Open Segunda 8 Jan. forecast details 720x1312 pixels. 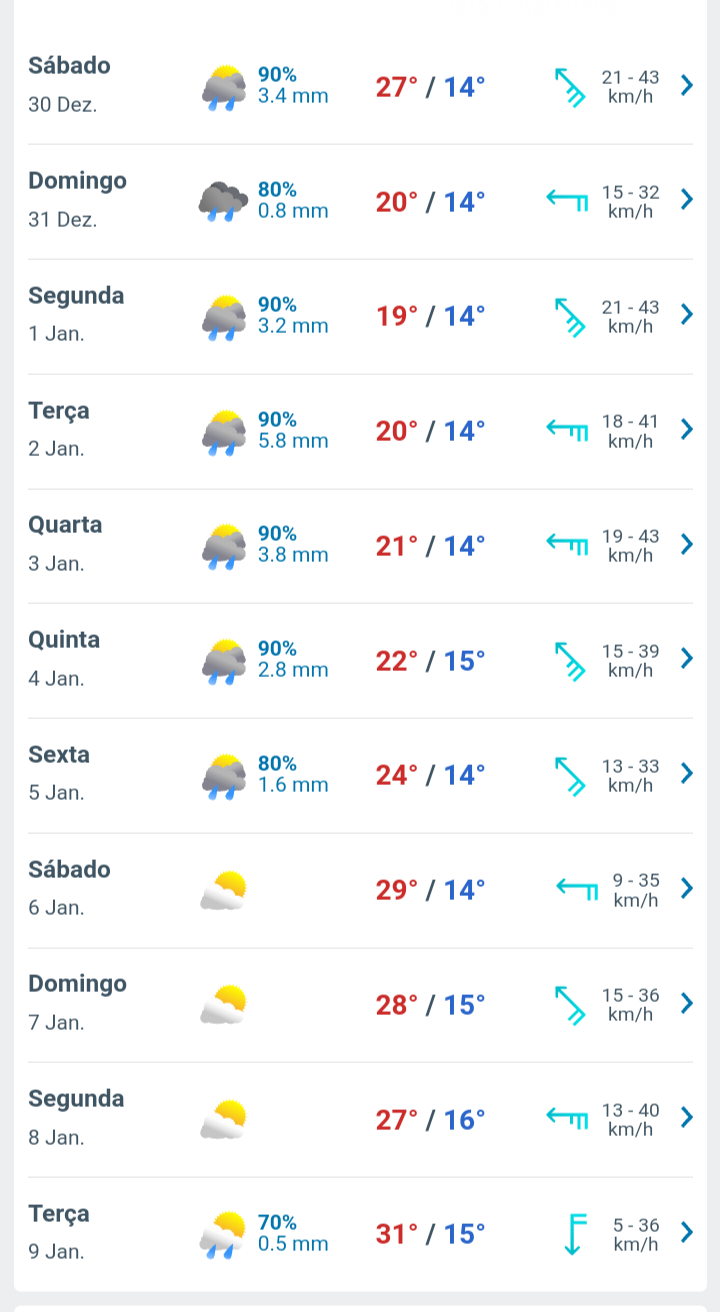coord(360,1119)
